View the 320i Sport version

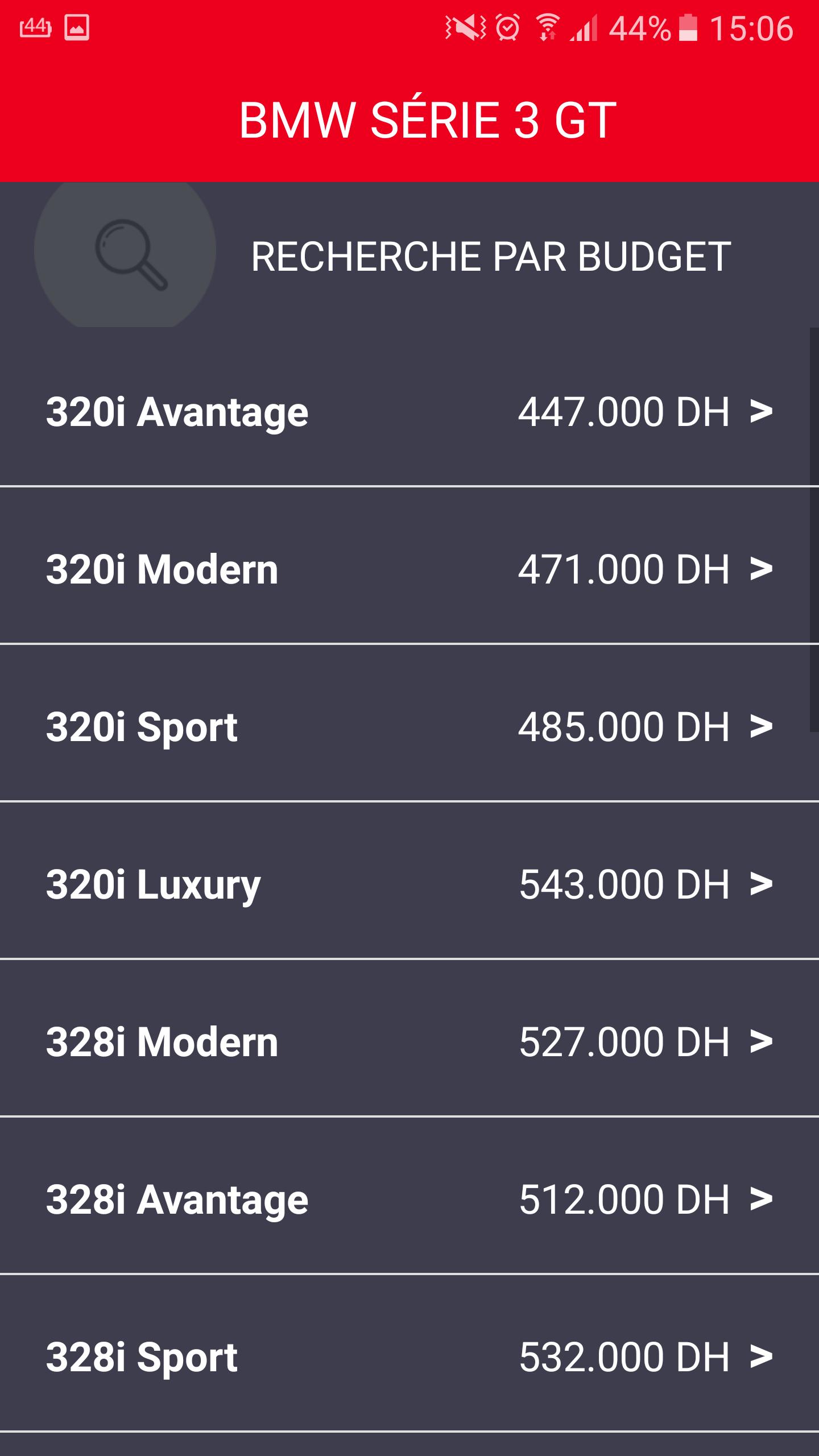point(409,726)
